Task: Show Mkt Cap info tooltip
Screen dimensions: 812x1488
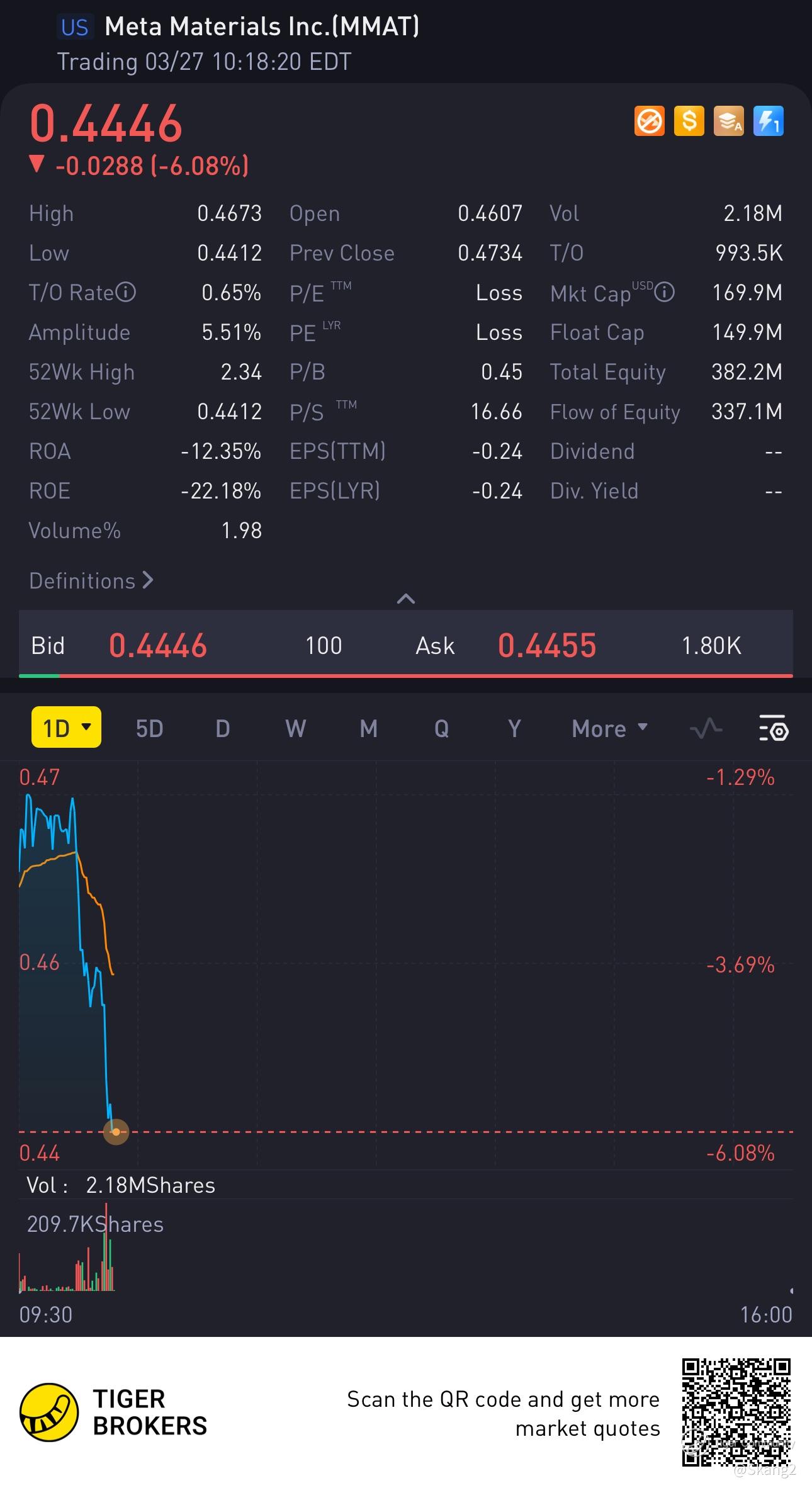Action: pyautogui.click(x=665, y=292)
